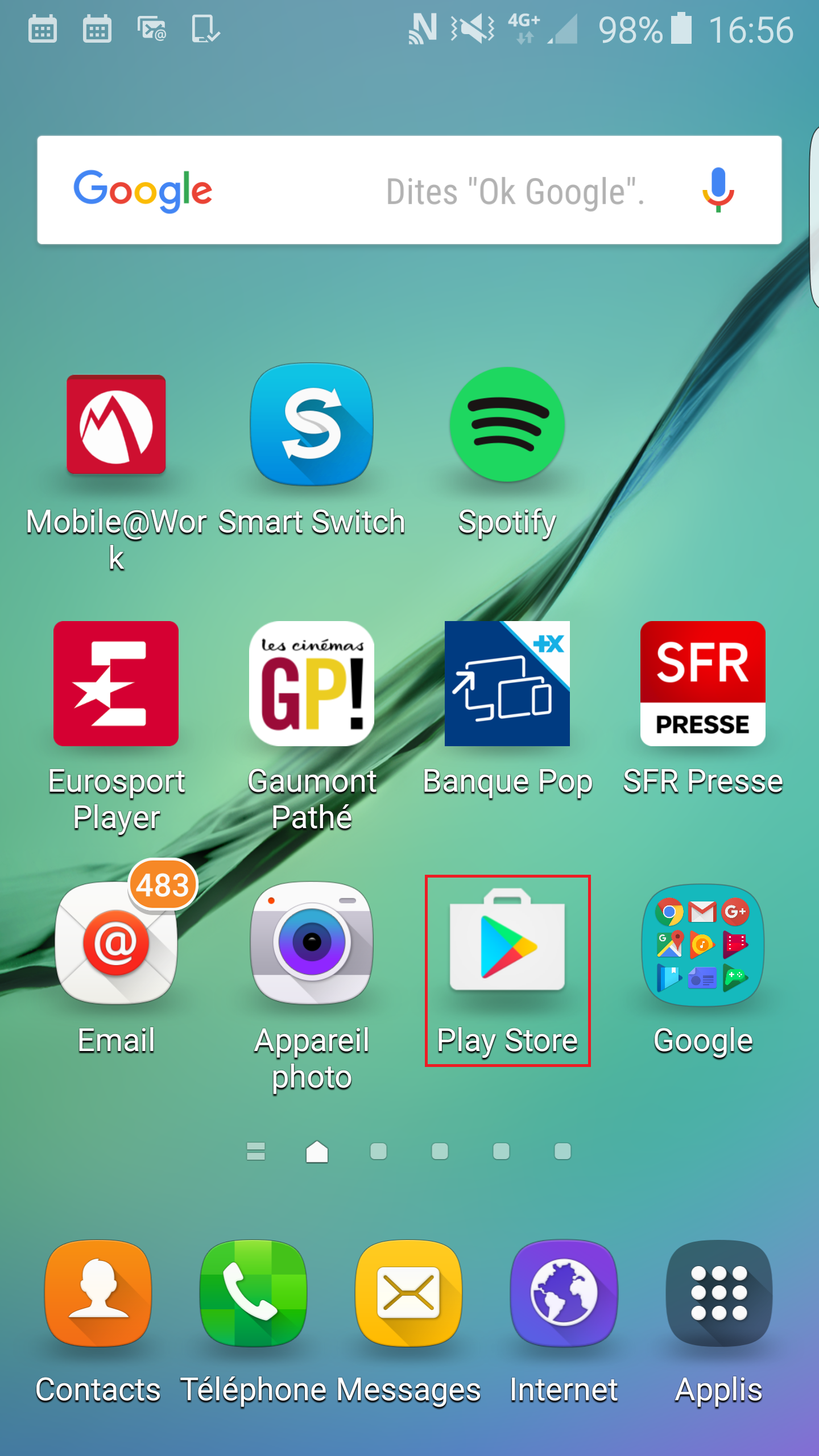The height and width of the screenshot is (1456, 819).
Task: Open the Téléphone dialer
Action: (253, 1293)
